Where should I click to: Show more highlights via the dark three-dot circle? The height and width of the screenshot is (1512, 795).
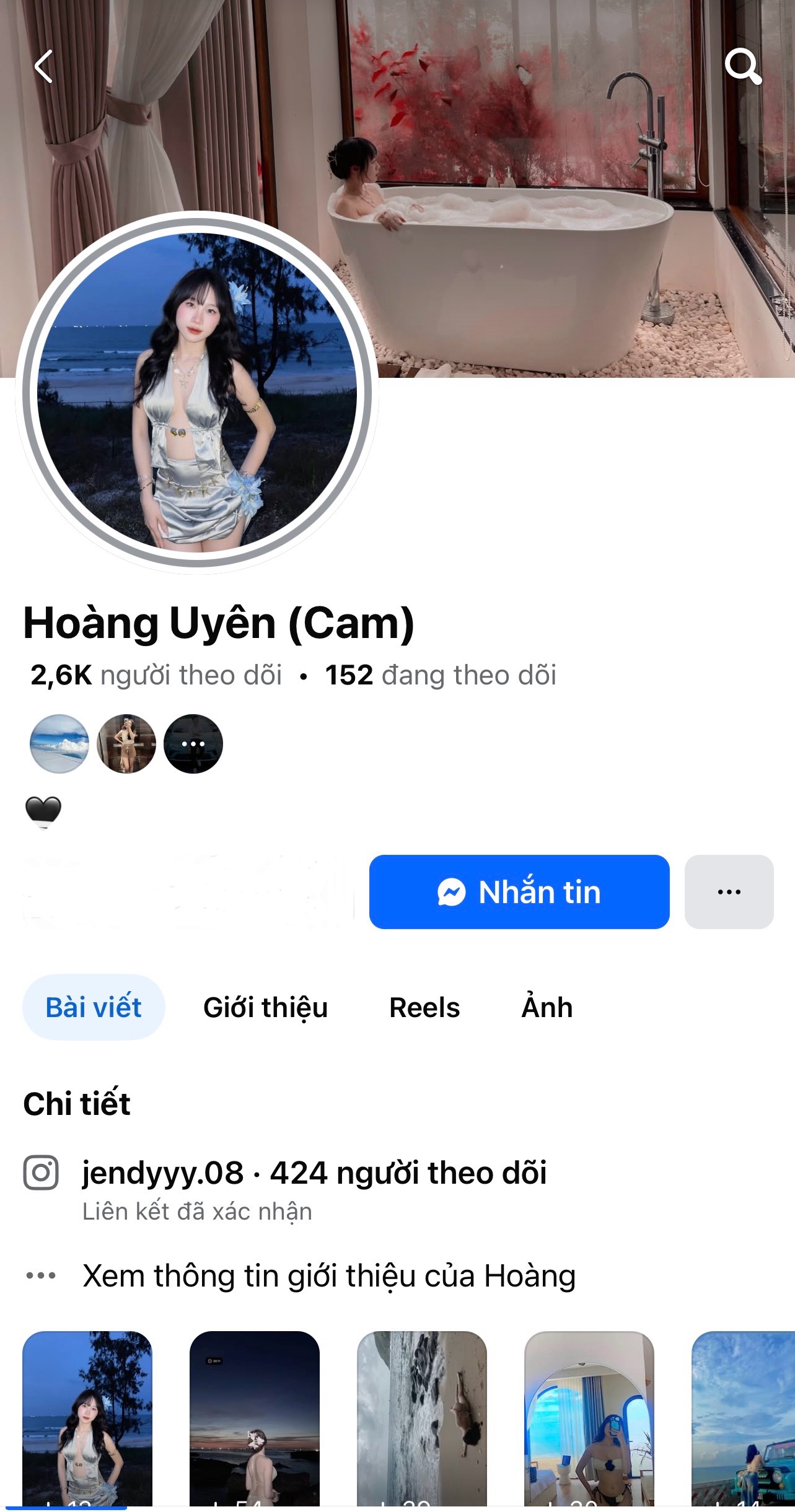(x=193, y=743)
